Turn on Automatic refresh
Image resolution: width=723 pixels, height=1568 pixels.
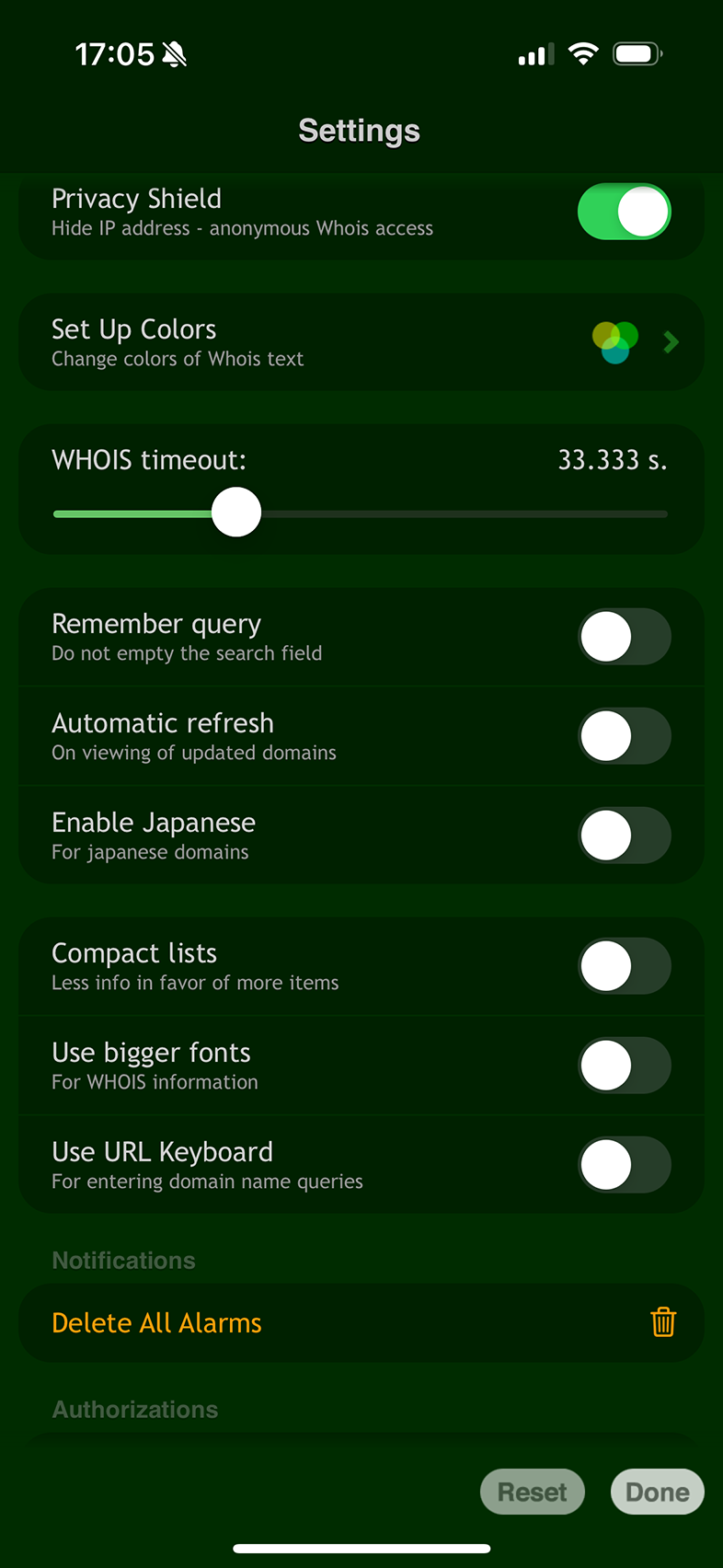625,735
